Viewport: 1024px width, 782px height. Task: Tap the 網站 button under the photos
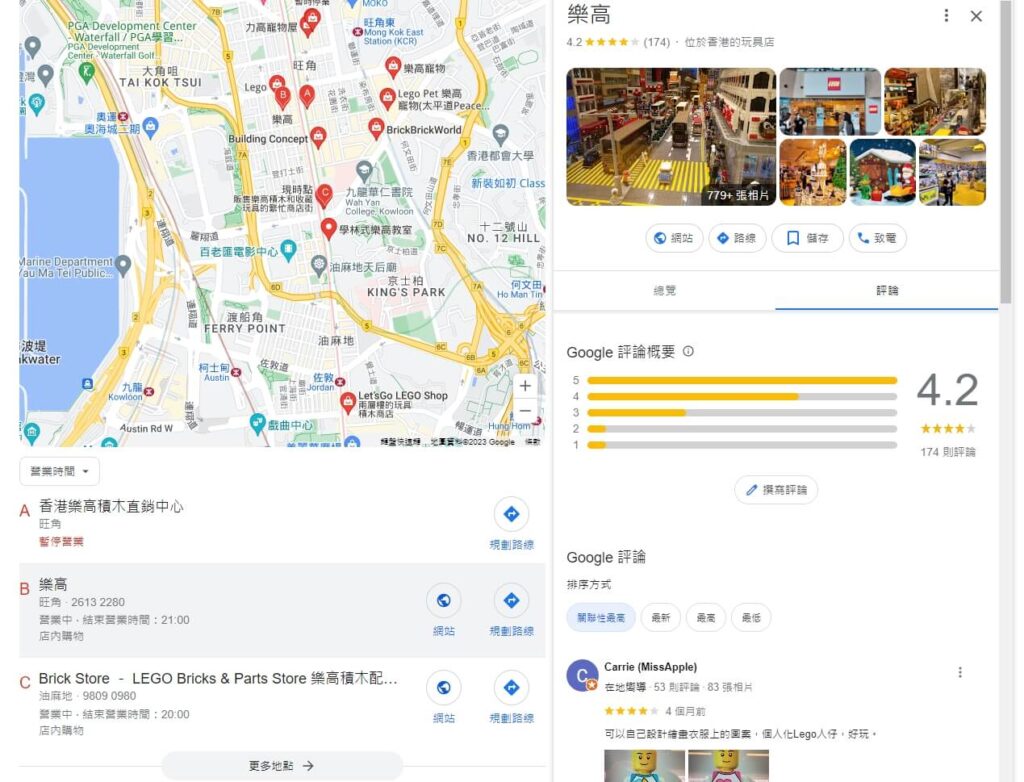[x=673, y=238]
